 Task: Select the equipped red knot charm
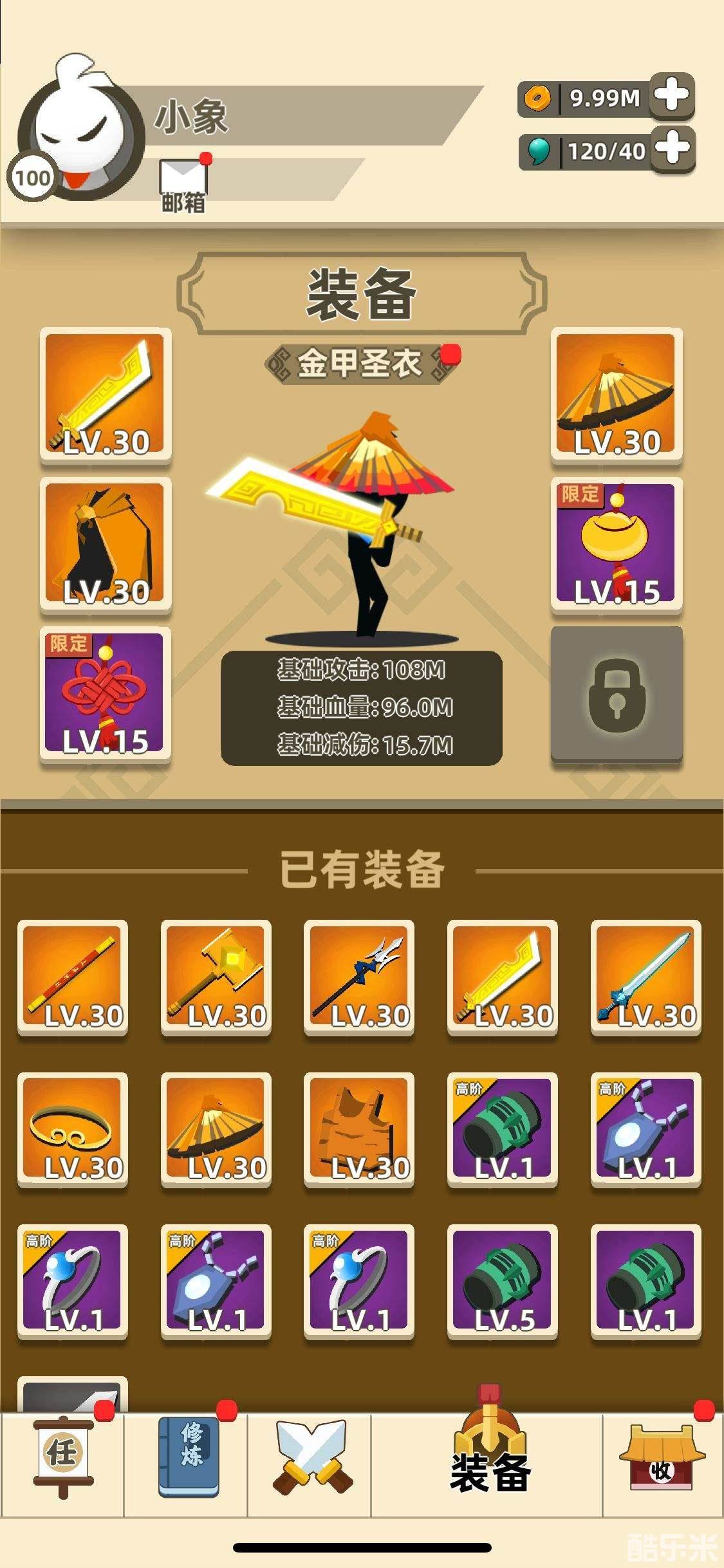coord(106,693)
